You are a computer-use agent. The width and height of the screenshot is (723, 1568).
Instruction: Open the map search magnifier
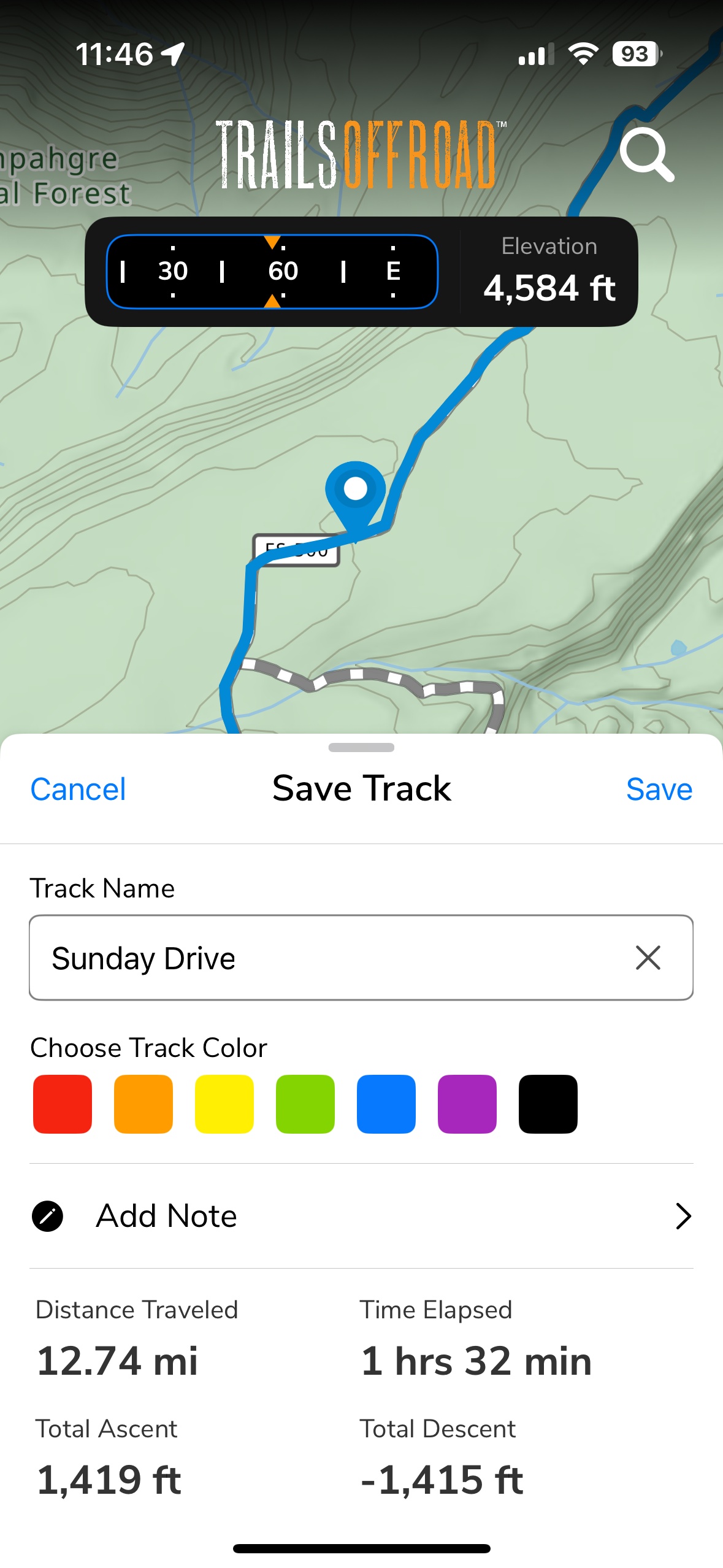tap(646, 155)
